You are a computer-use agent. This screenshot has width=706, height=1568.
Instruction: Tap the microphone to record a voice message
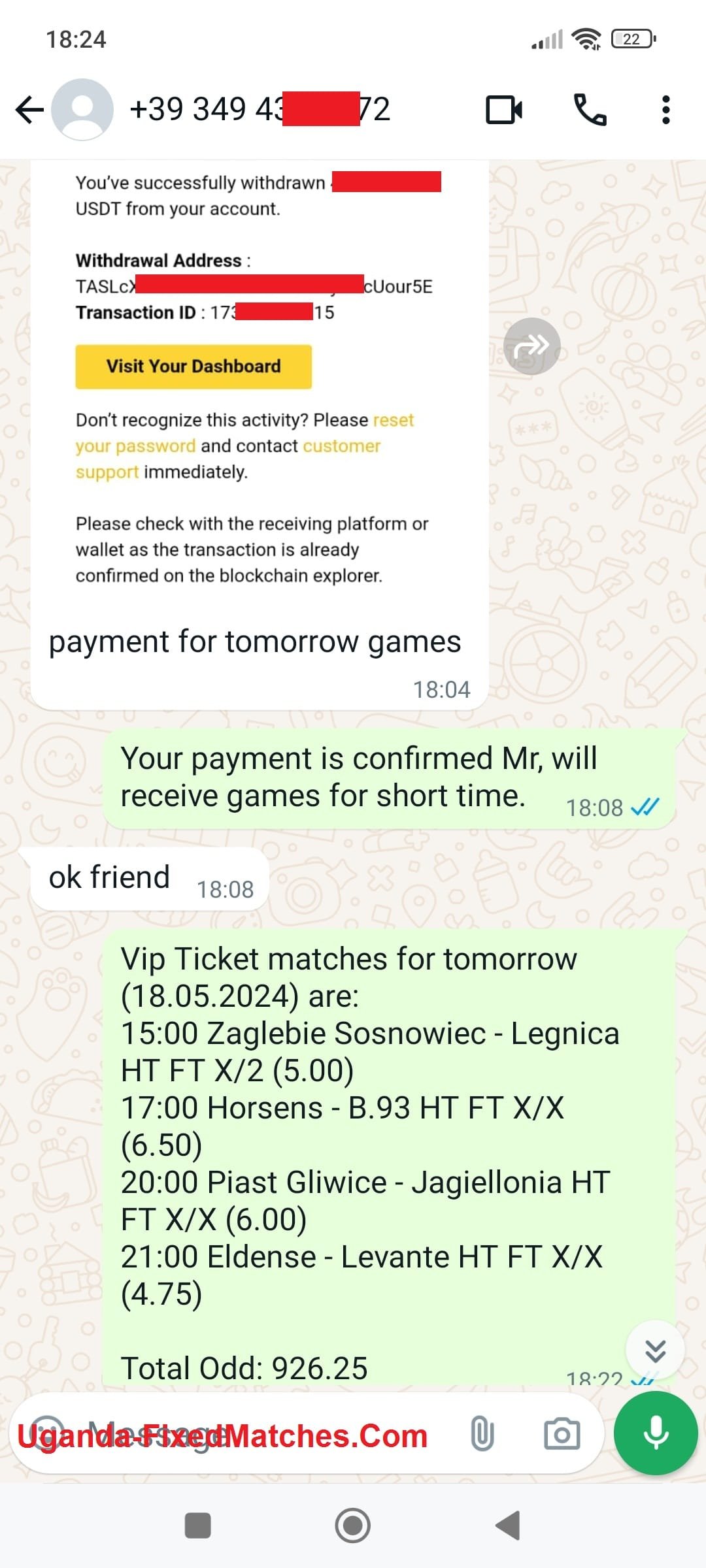(656, 1433)
